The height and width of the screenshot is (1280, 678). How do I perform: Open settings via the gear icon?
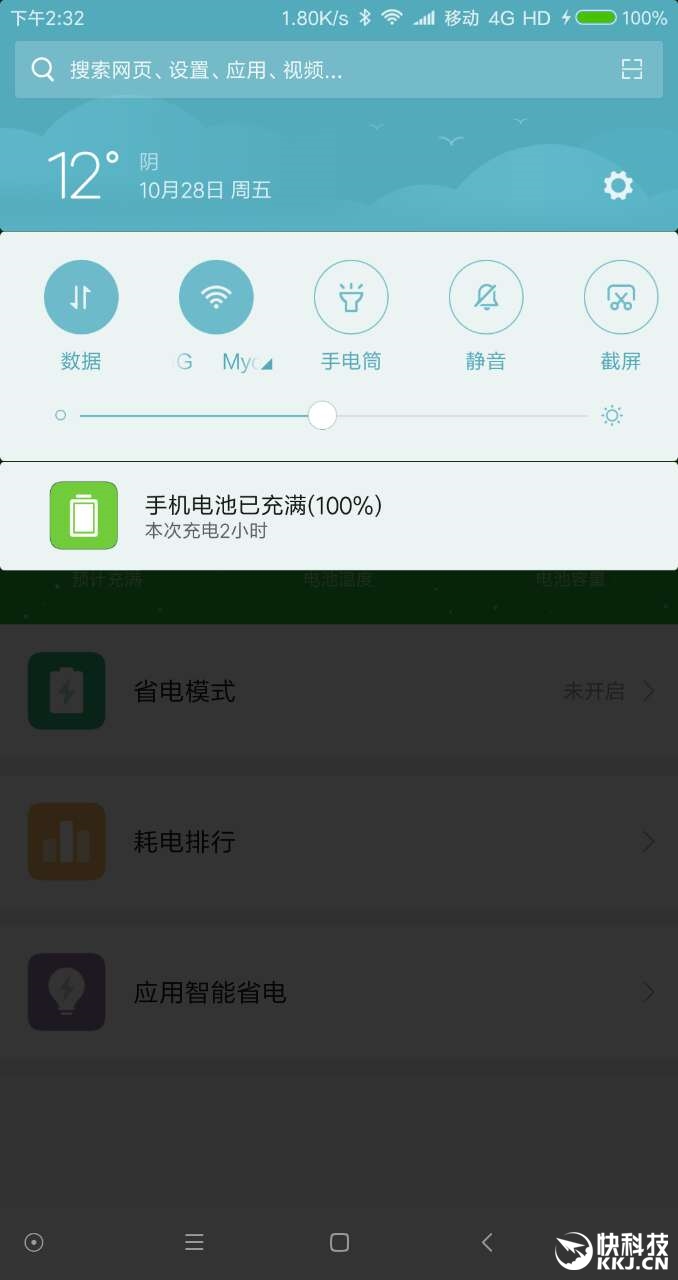pos(618,185)
